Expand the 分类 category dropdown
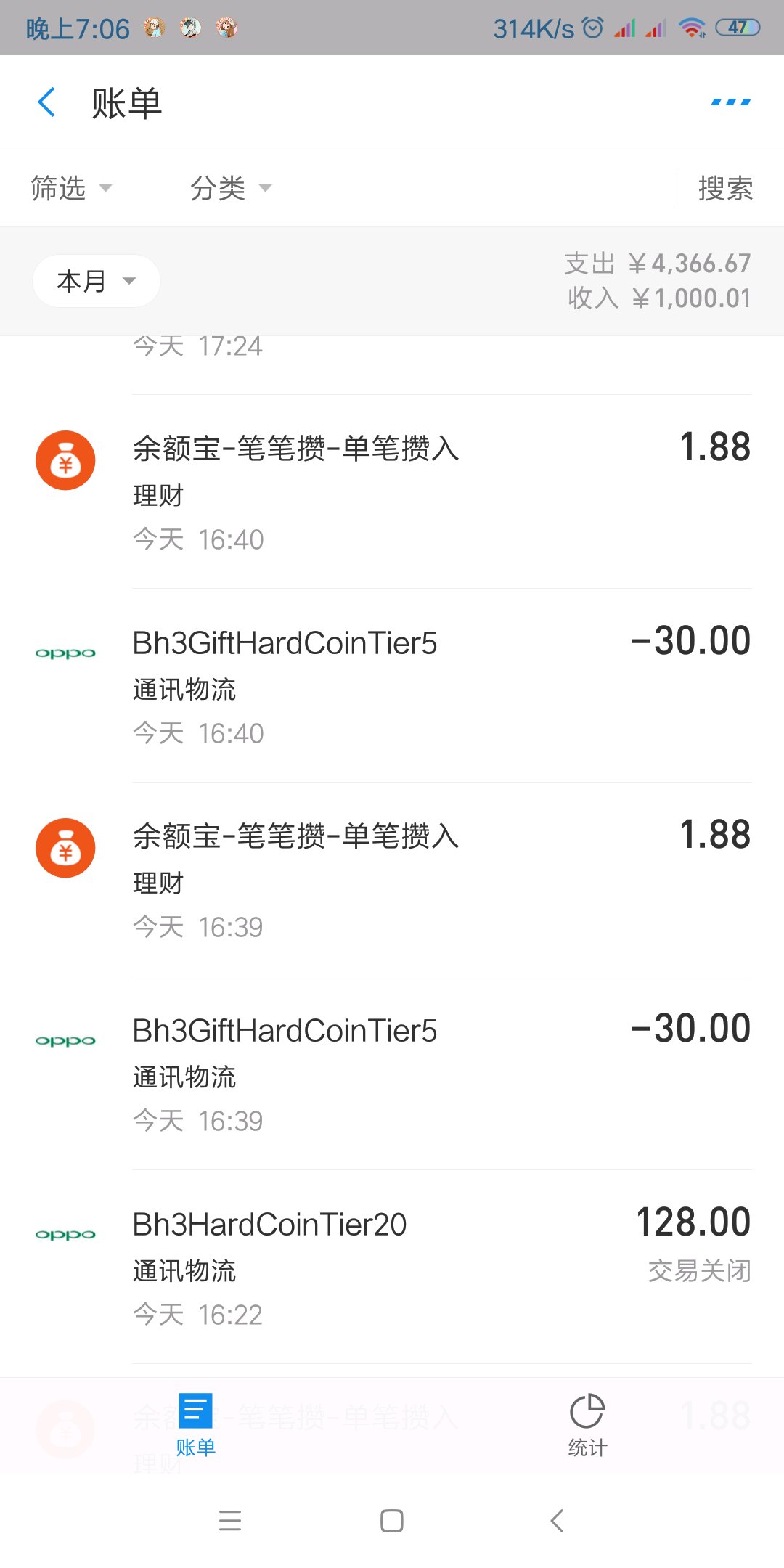Screen dimensions: 784x1568 (x=231, y=188)
